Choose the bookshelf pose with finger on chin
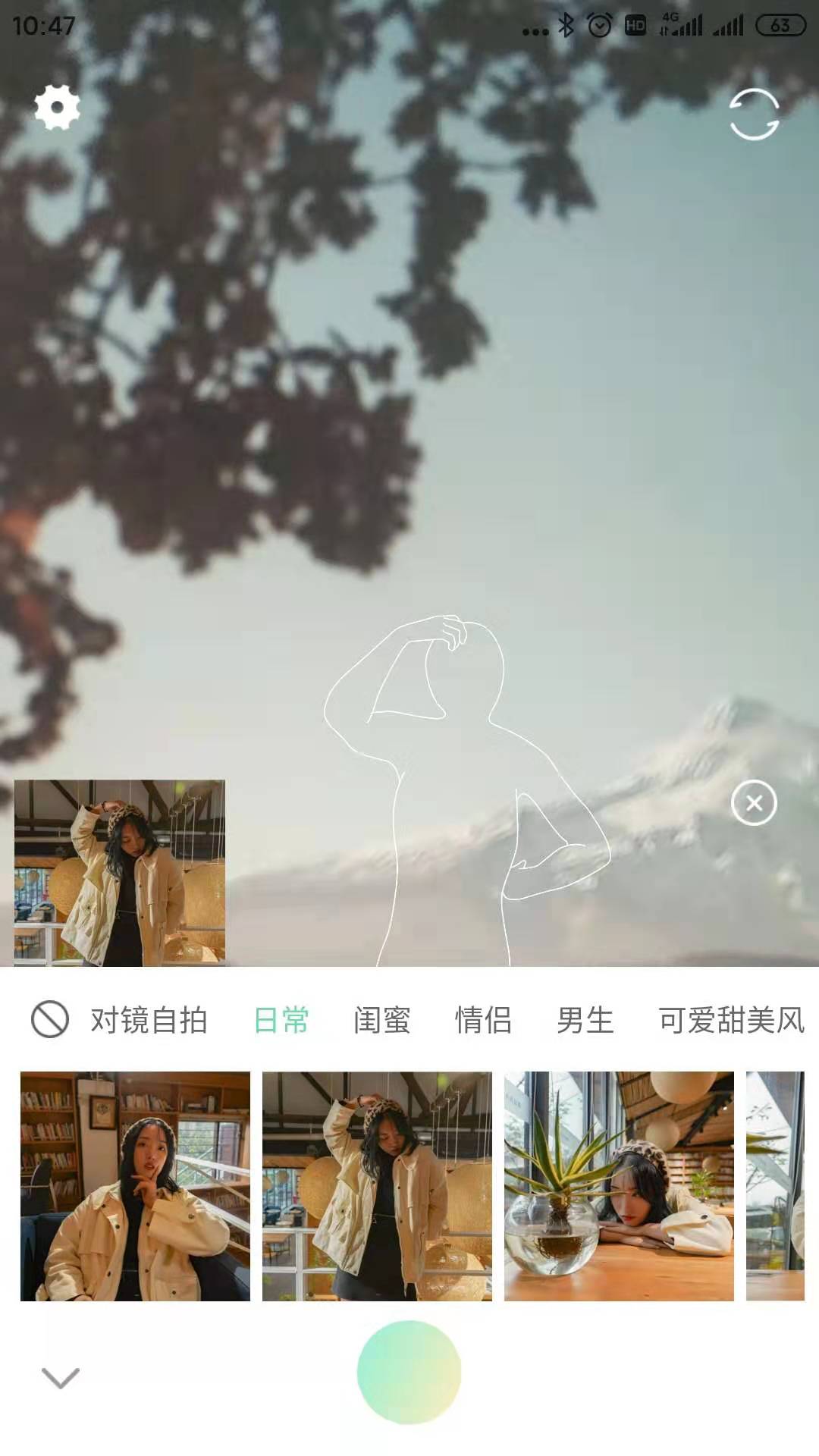This screenshot has width=819, height=1456. (x=135, y=1186)
